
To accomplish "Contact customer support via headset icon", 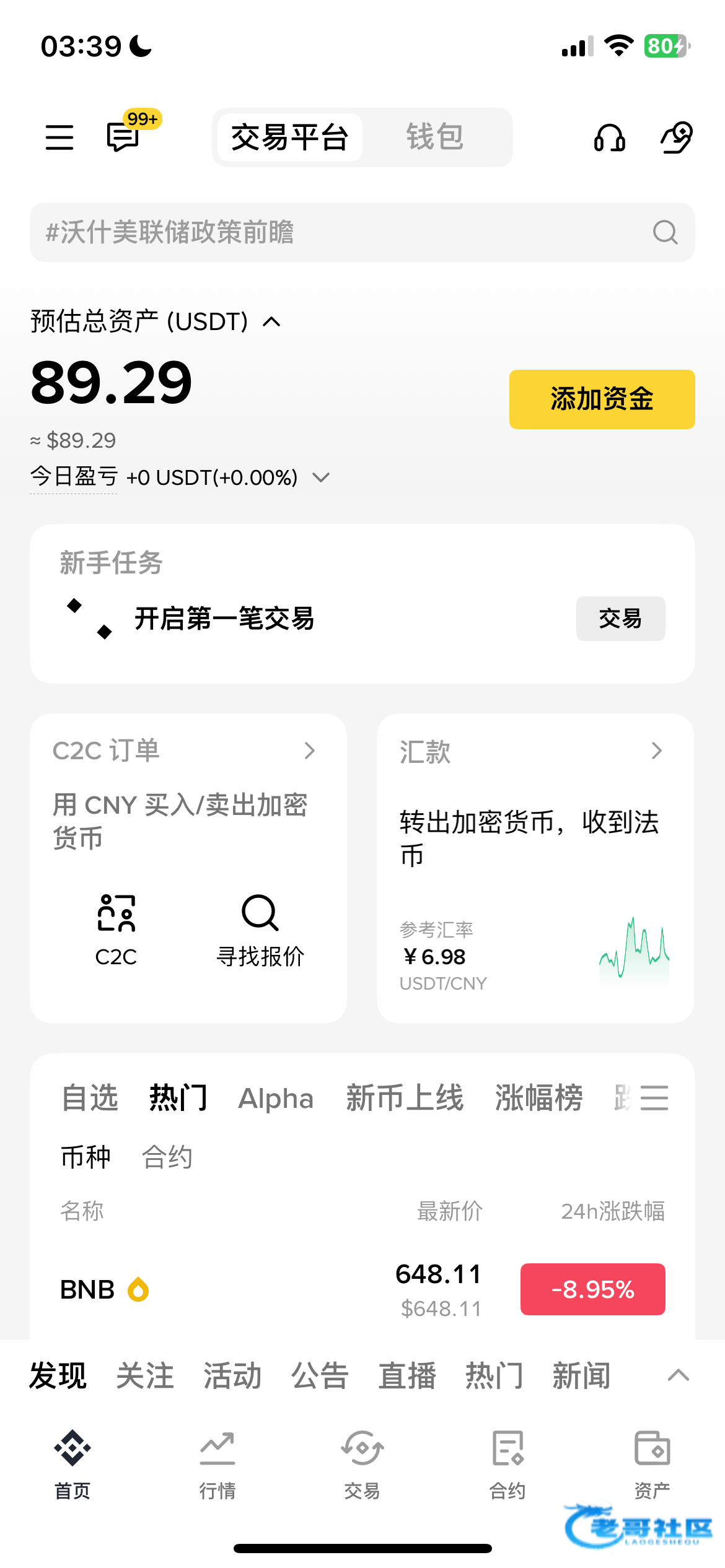I will click(609, 137).
